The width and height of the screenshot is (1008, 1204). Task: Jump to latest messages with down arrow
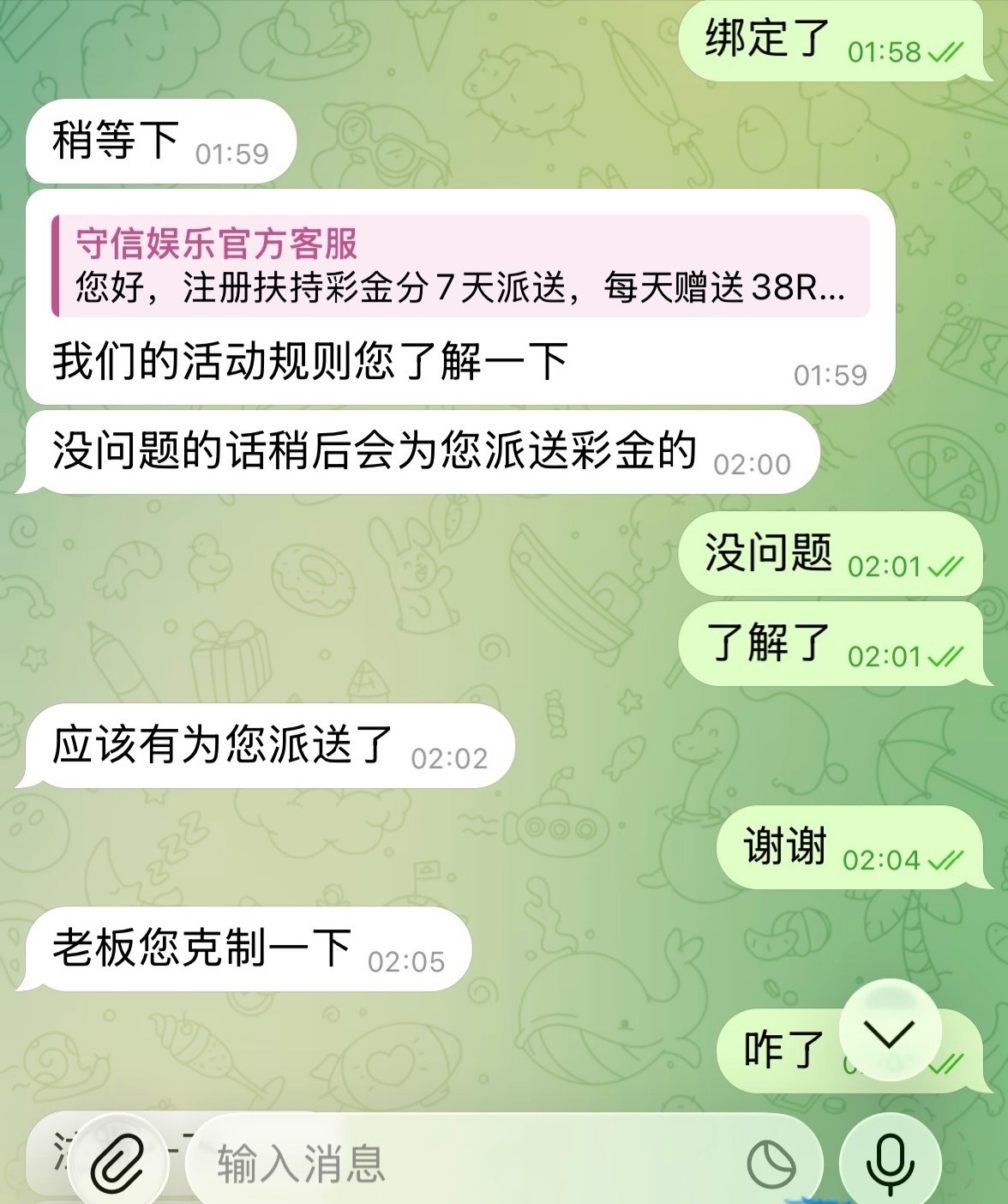point(890,1032)
